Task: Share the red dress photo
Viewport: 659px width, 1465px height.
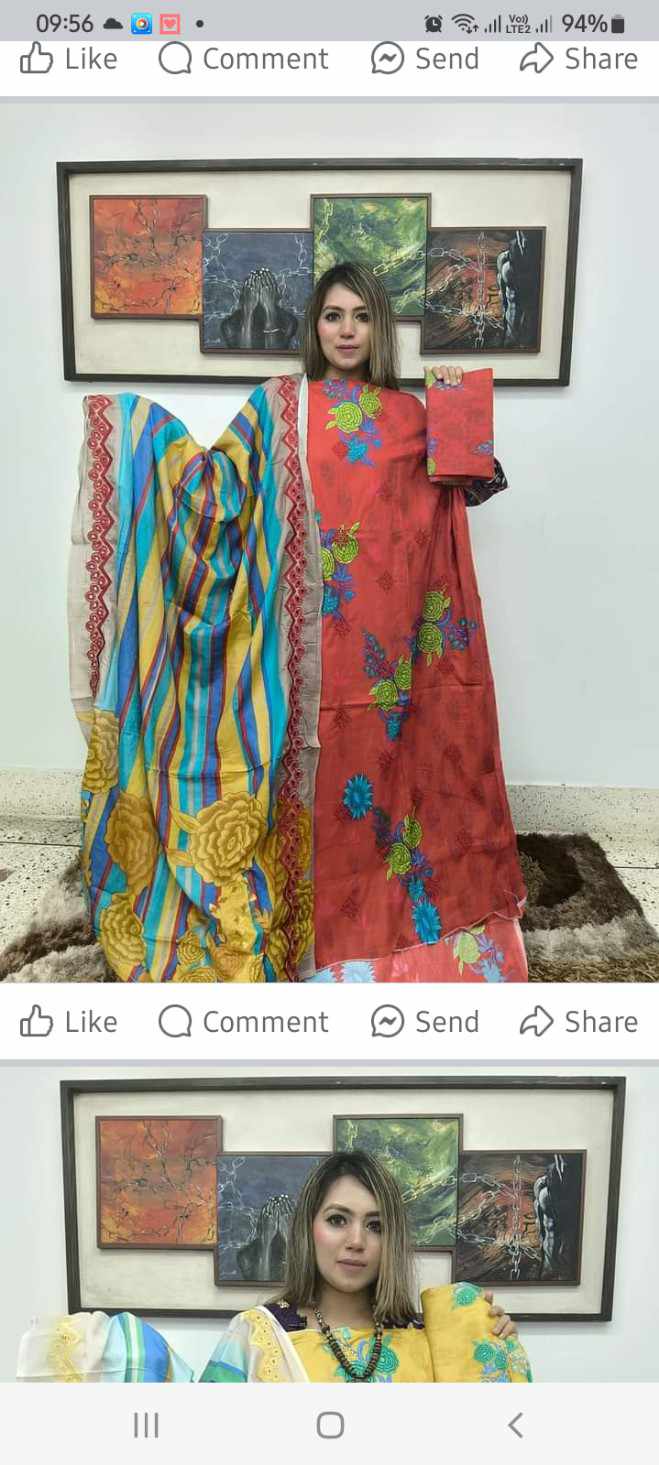Action: click(x=578, y=1021)
